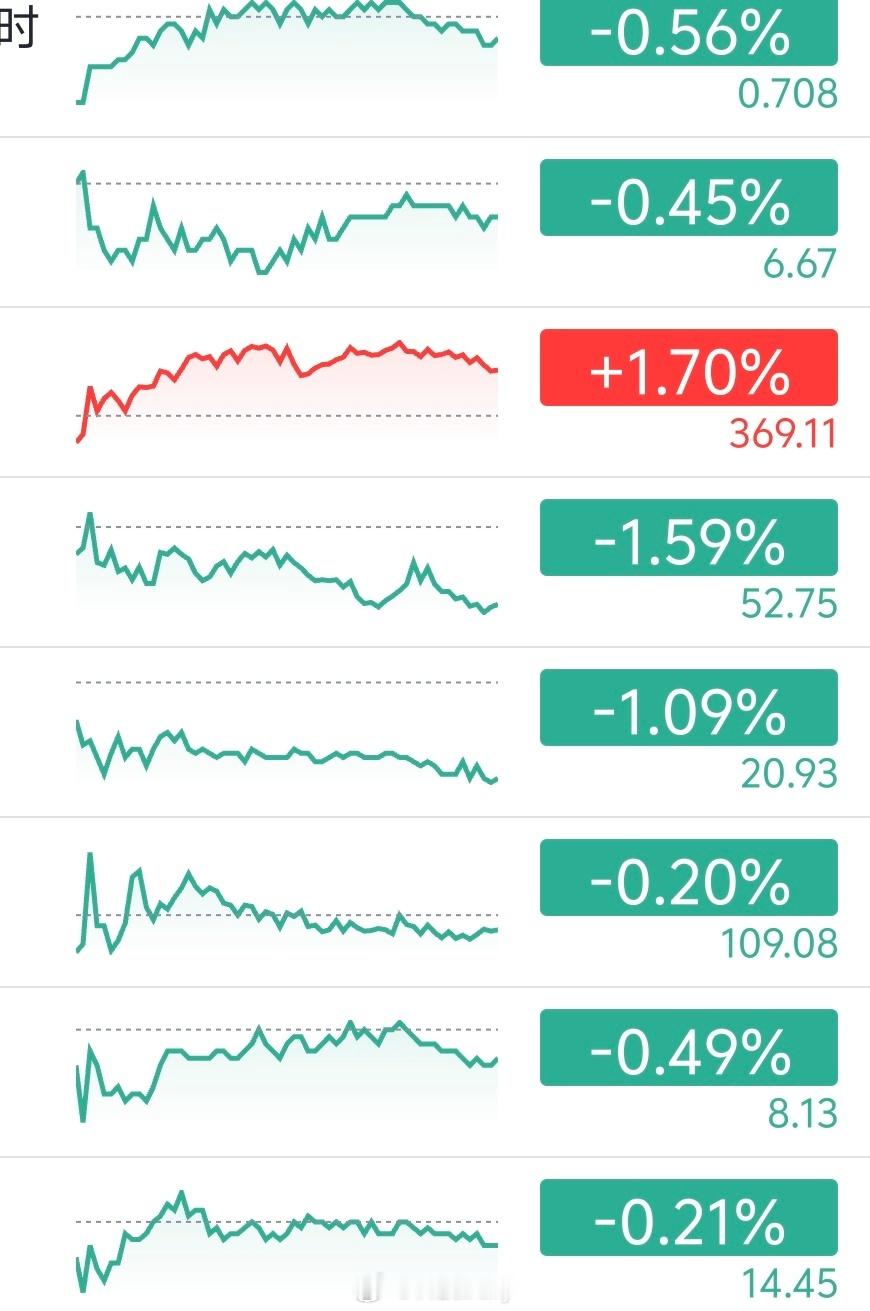This screenshot has width=870, height=1311.
Task: Select the -0.21% badge at bottom
Action: (687, 1219)
